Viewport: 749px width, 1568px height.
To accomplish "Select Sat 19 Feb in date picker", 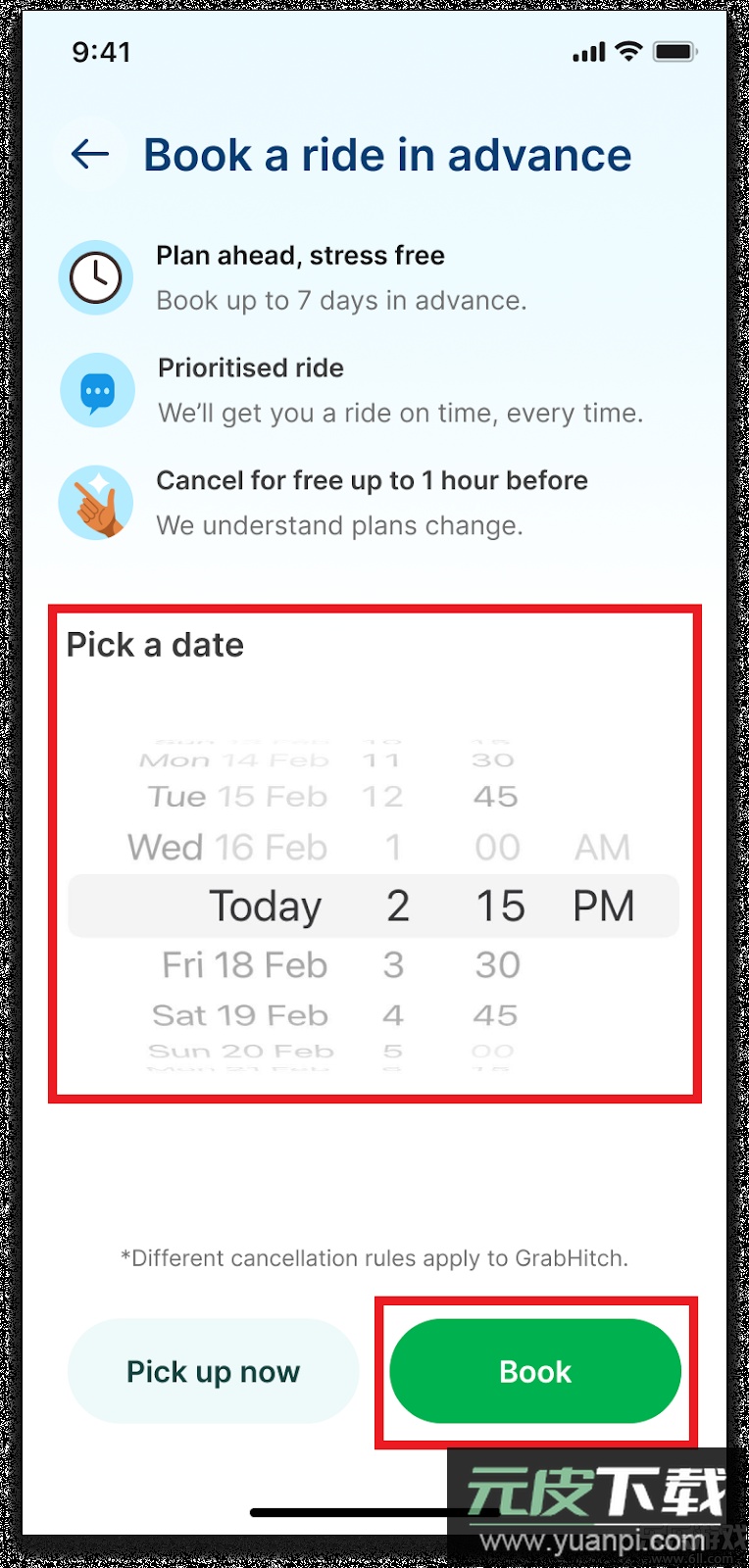I will coord(240,1015).
